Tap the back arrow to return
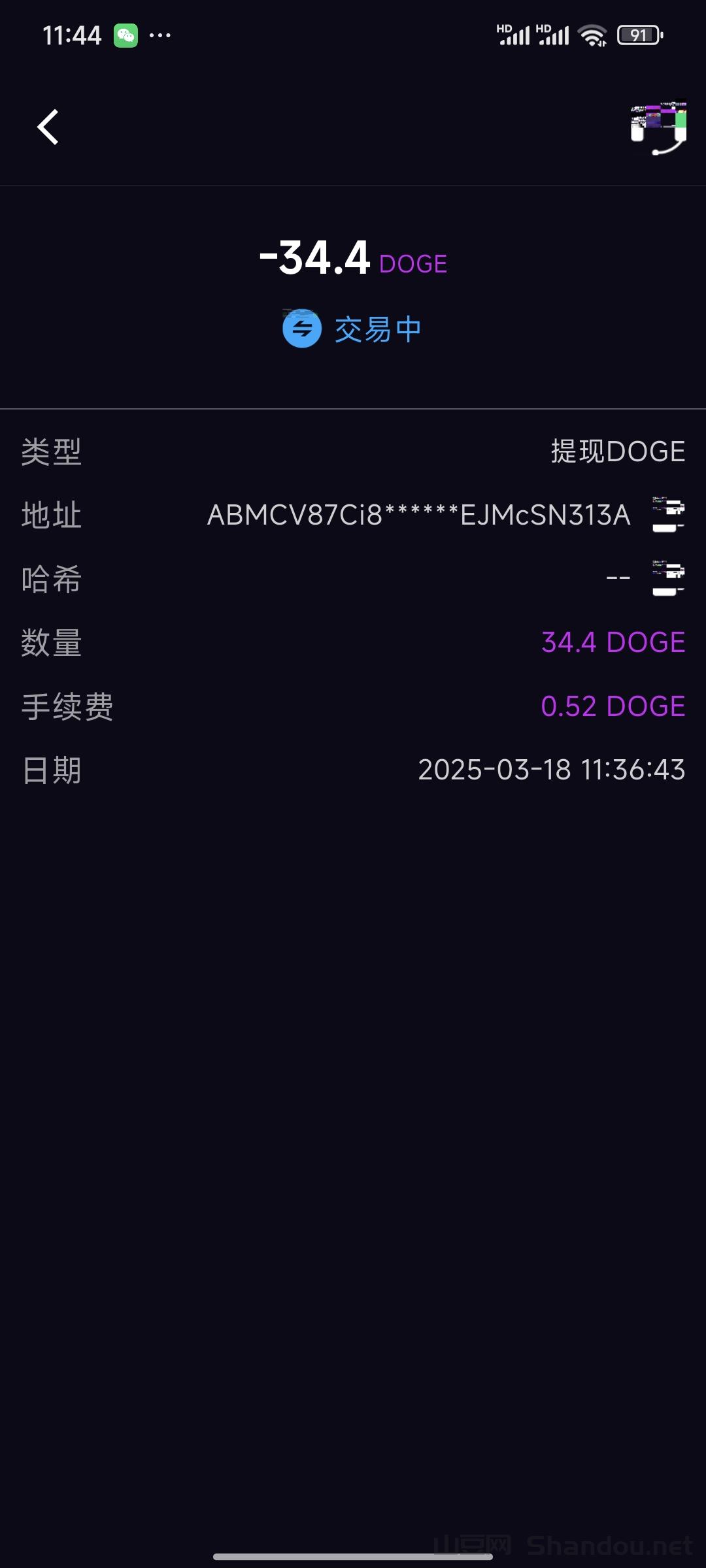Image resolution: width=706 pixels, height=1568 pixels. 48,127
